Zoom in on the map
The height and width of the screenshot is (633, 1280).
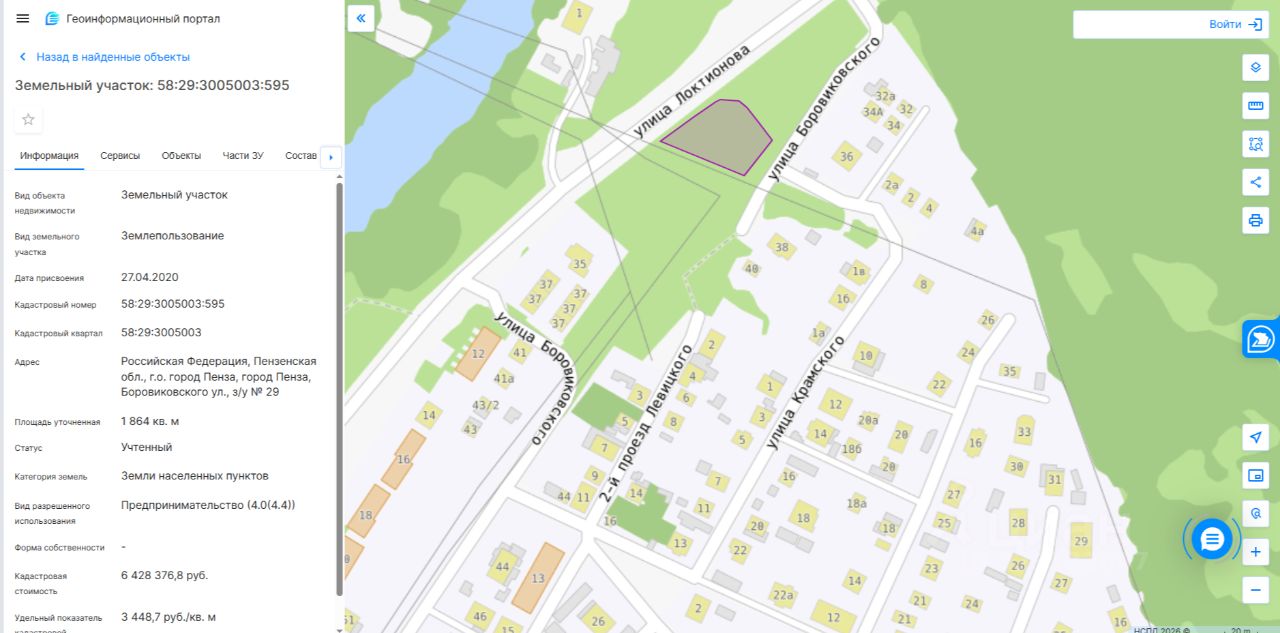click(1255, 551)
